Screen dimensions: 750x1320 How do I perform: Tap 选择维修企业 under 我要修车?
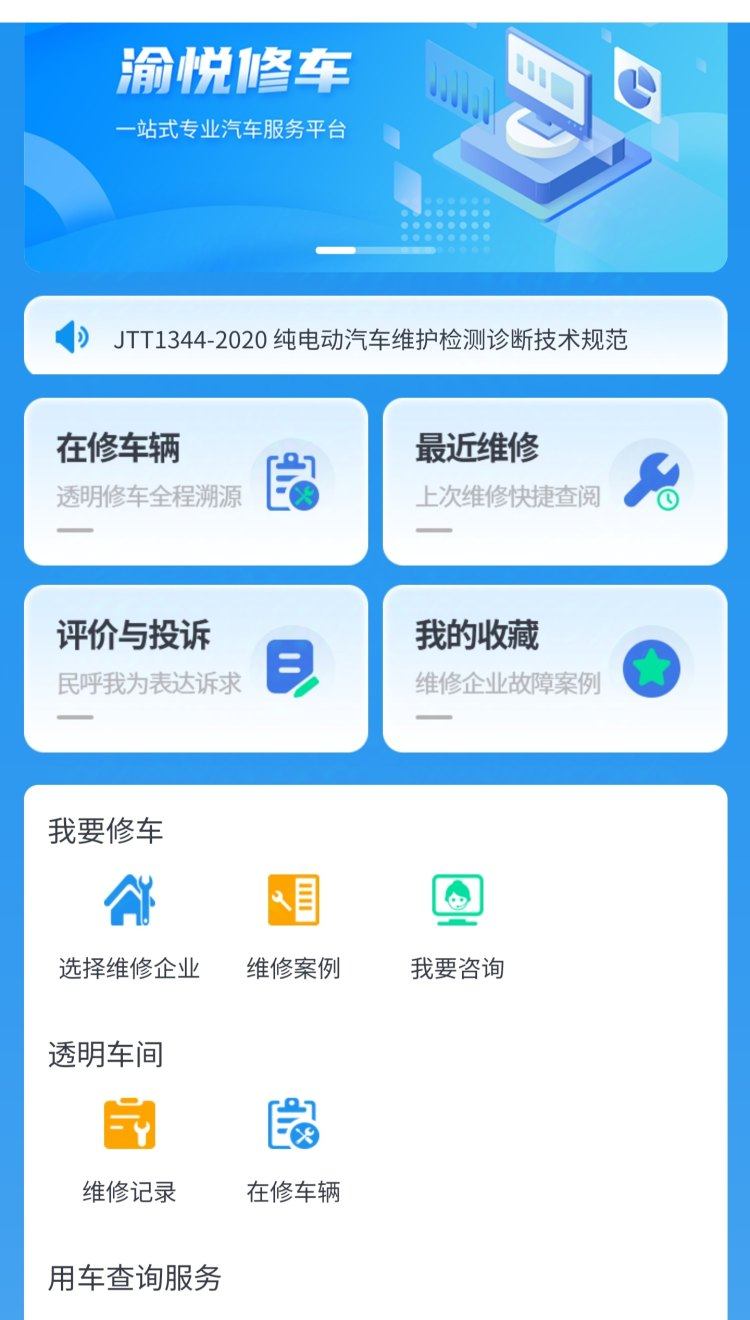point(129,925)
